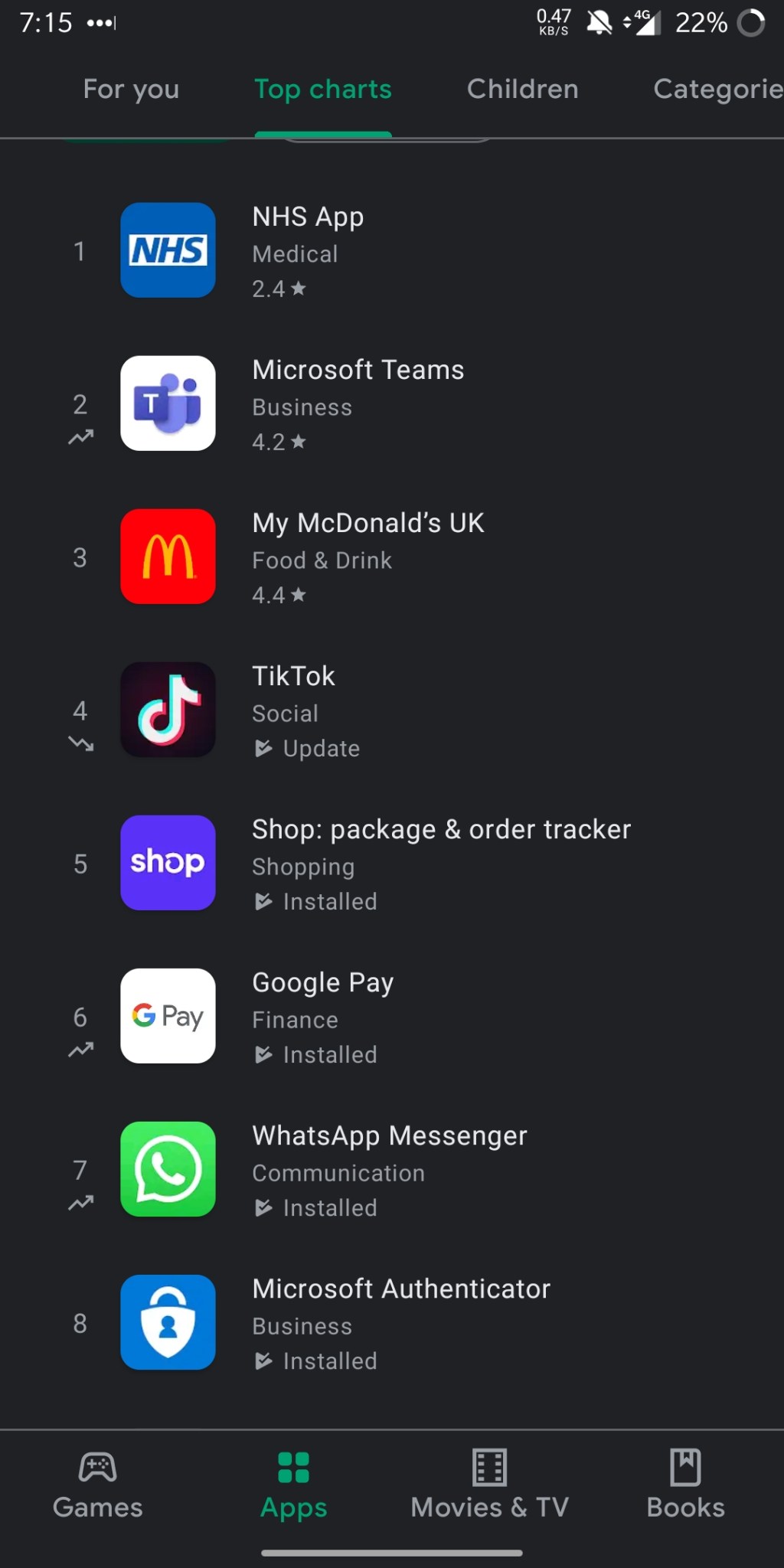Select the Shop app icon

click(167, 864)
